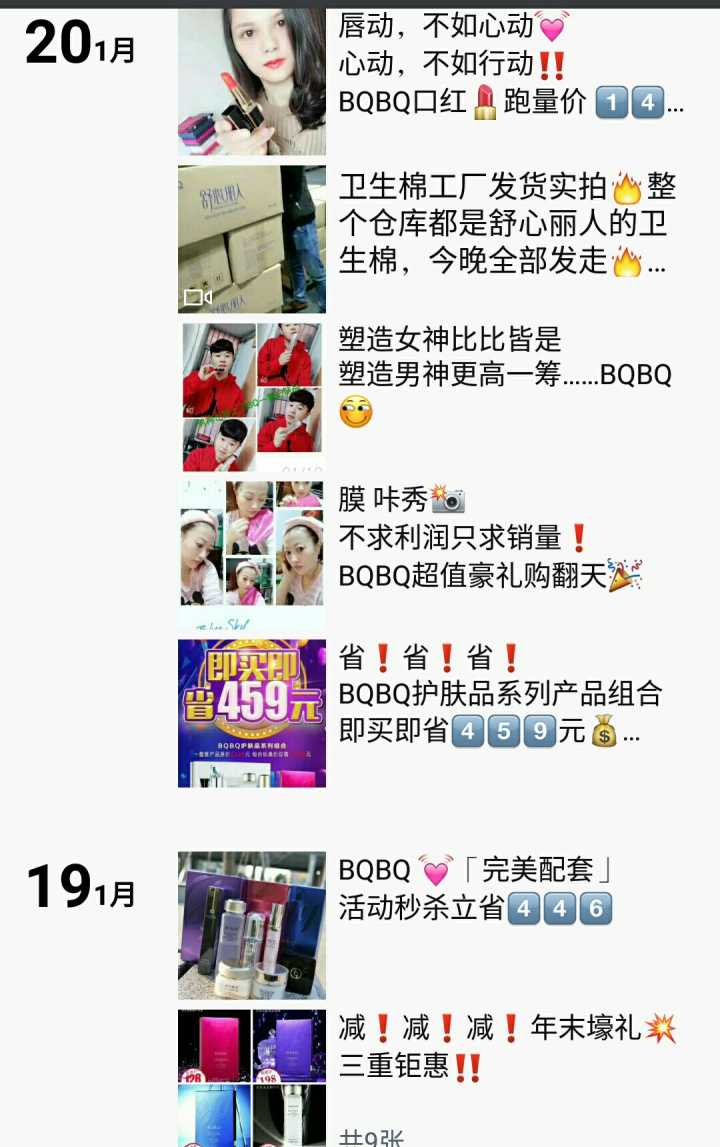The height and width of the screenshot is (1147, 720).
Task: Open the red-jacket man photo collage post
Action: pyautogui.click(x=252, y=396)
